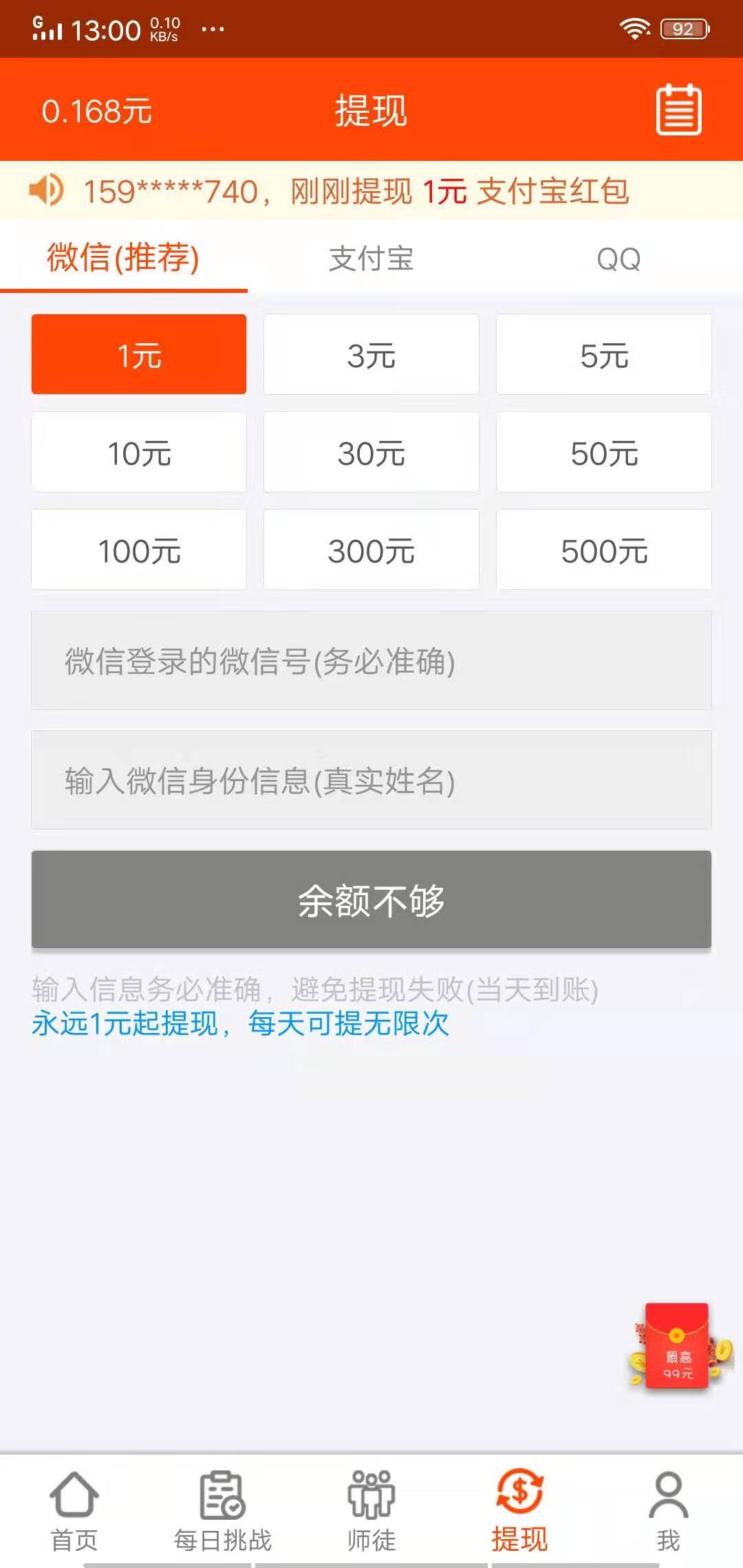Choose the 1元 withdrawal amount
This screenshot has height=1568, width=743.
[x=139, y=355]
